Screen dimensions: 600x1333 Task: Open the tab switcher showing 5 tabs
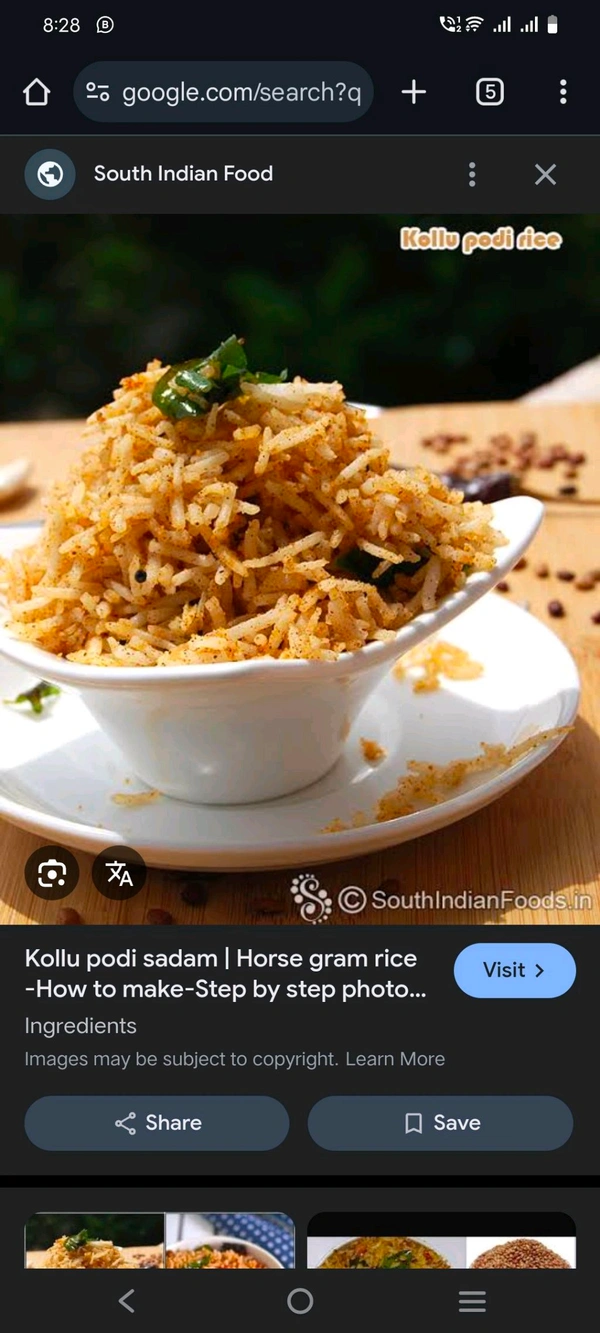pos(489,93)
